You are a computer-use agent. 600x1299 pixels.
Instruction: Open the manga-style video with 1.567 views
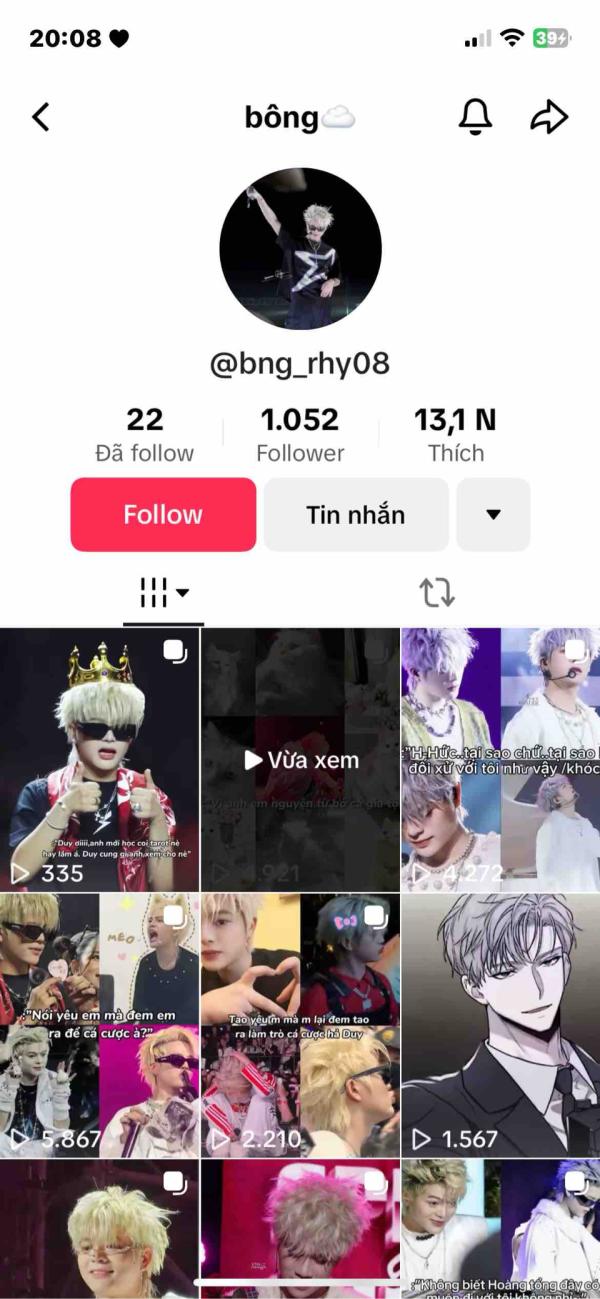(501, 1025)
